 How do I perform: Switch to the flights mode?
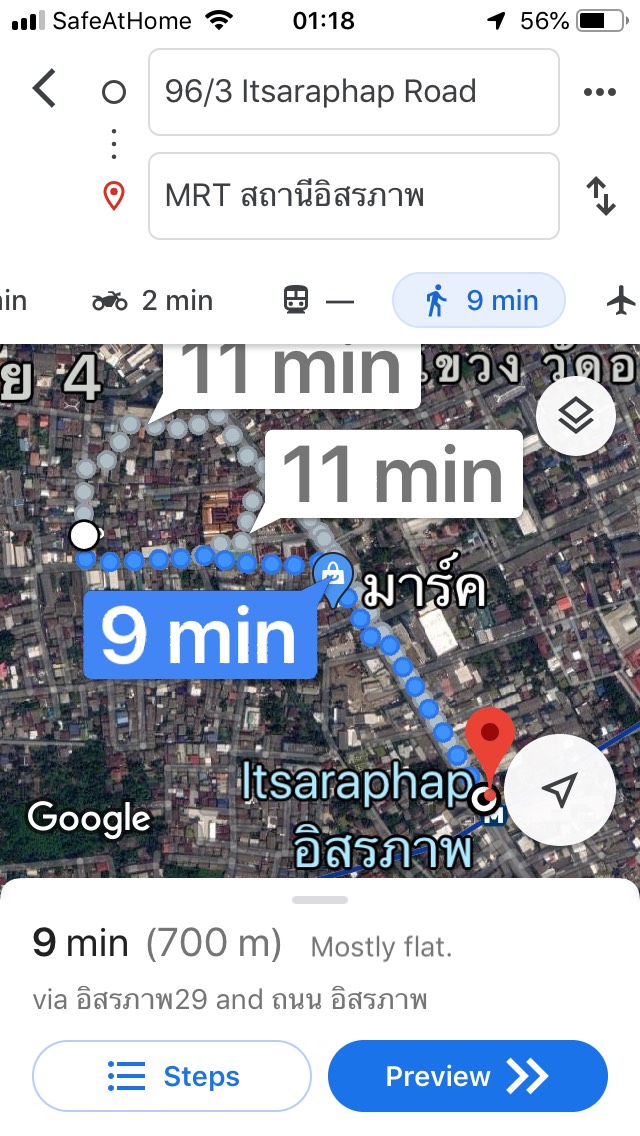pyautogui.click(x=621, y=300)
